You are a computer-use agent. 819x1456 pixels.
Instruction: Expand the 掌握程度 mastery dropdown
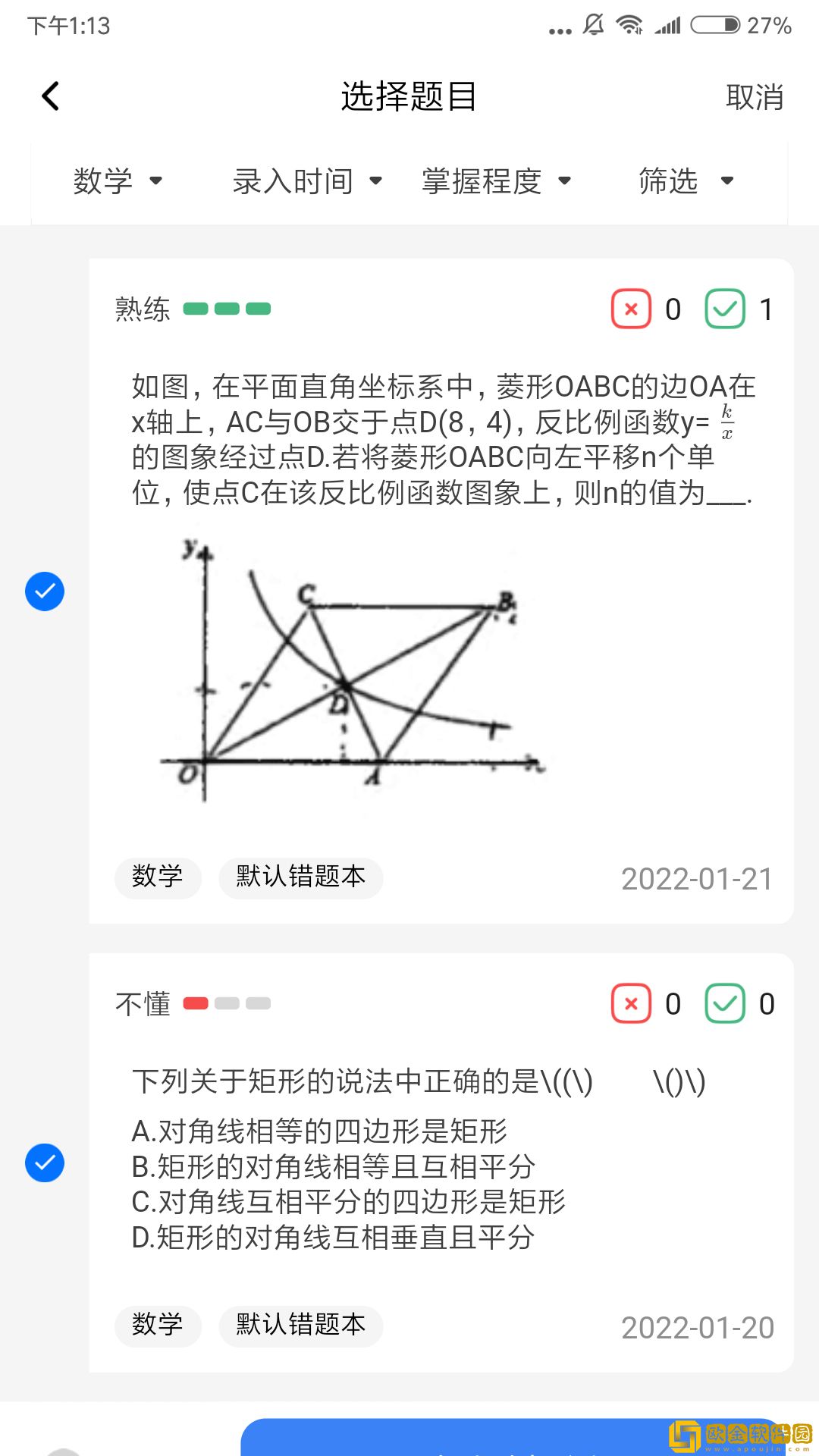click(493, 180)
